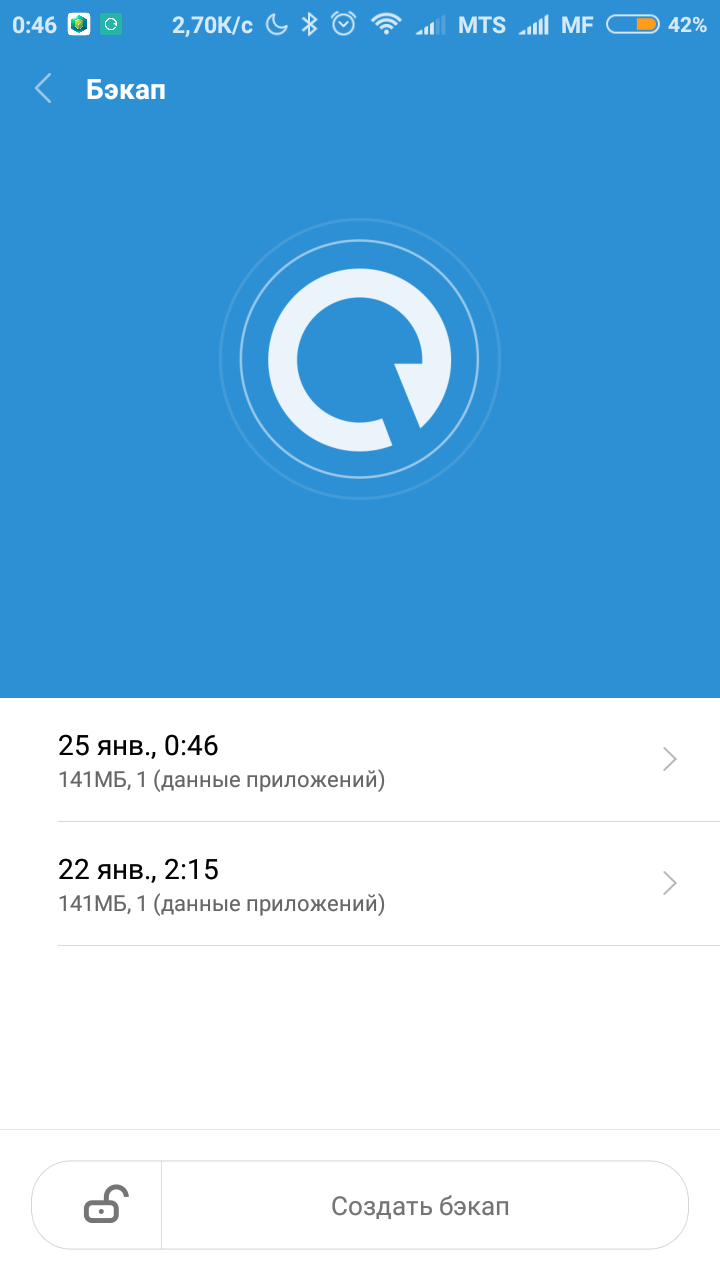The width and height of the screenshot is (720, 1280).
Task: Tap the back arrow to exit Бэкап
Action: [x=42, y=89]
